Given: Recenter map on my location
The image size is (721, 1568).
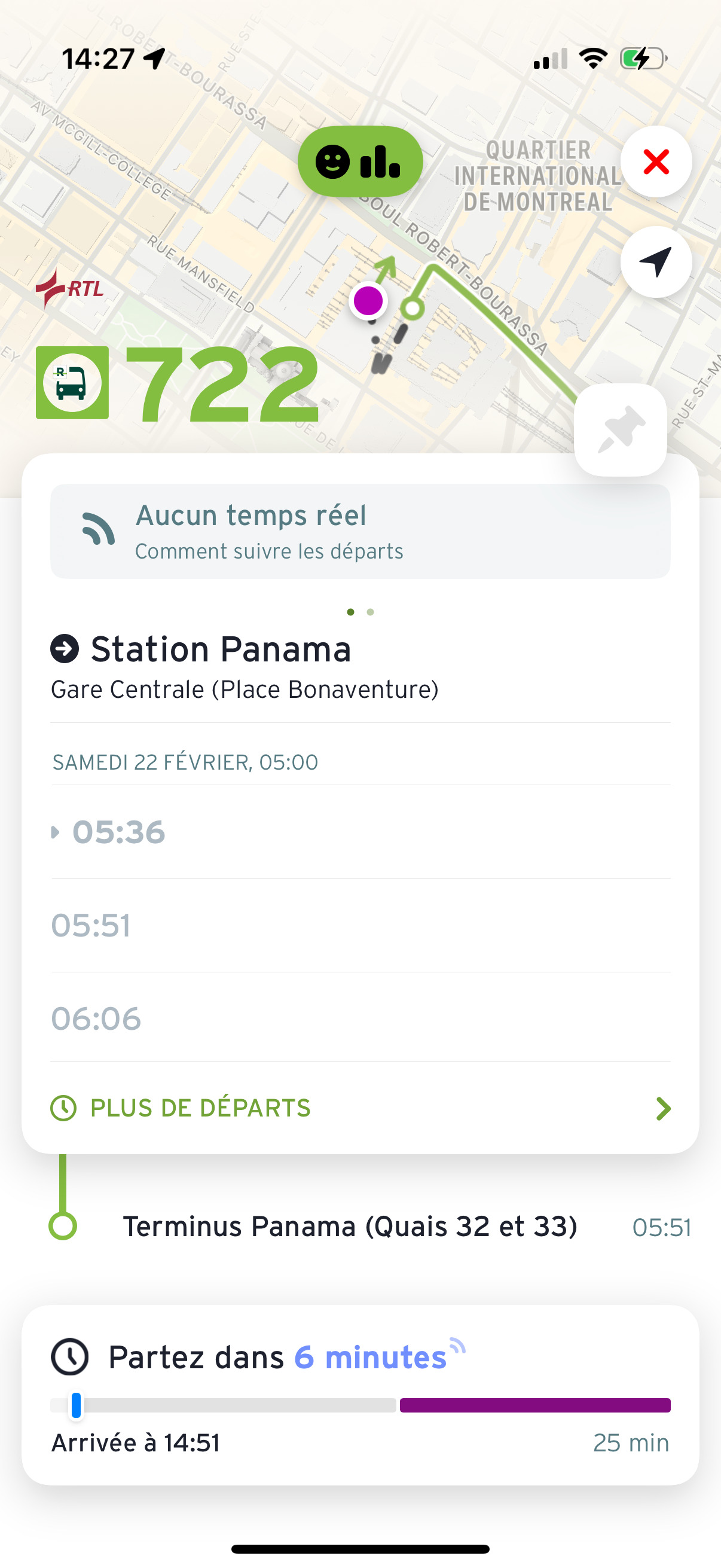Looking at the screenshot, I should [656, 263].
